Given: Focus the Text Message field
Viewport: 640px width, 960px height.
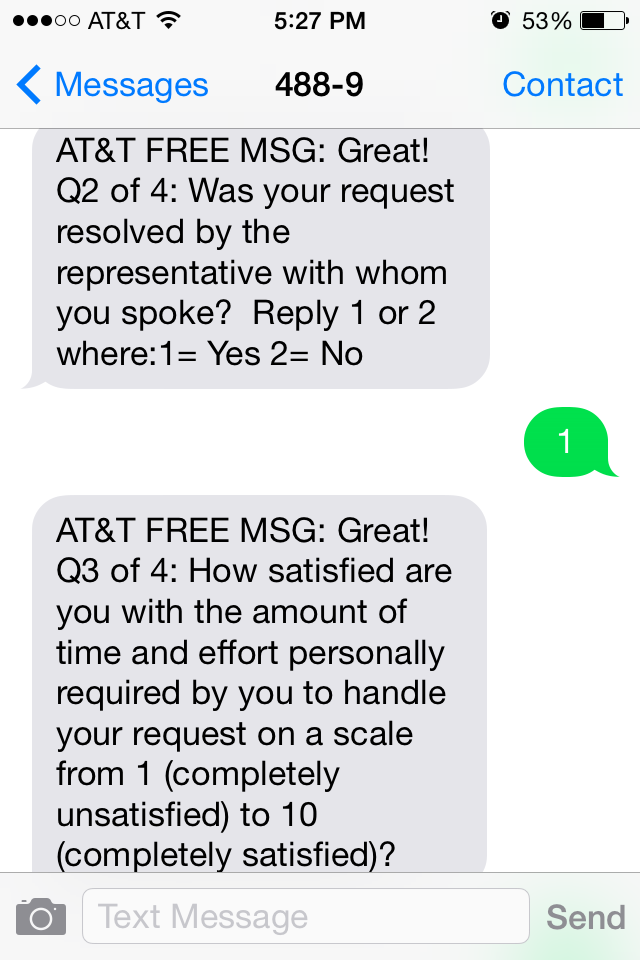Looking at the screenshot, I should (x=305, y=916).
